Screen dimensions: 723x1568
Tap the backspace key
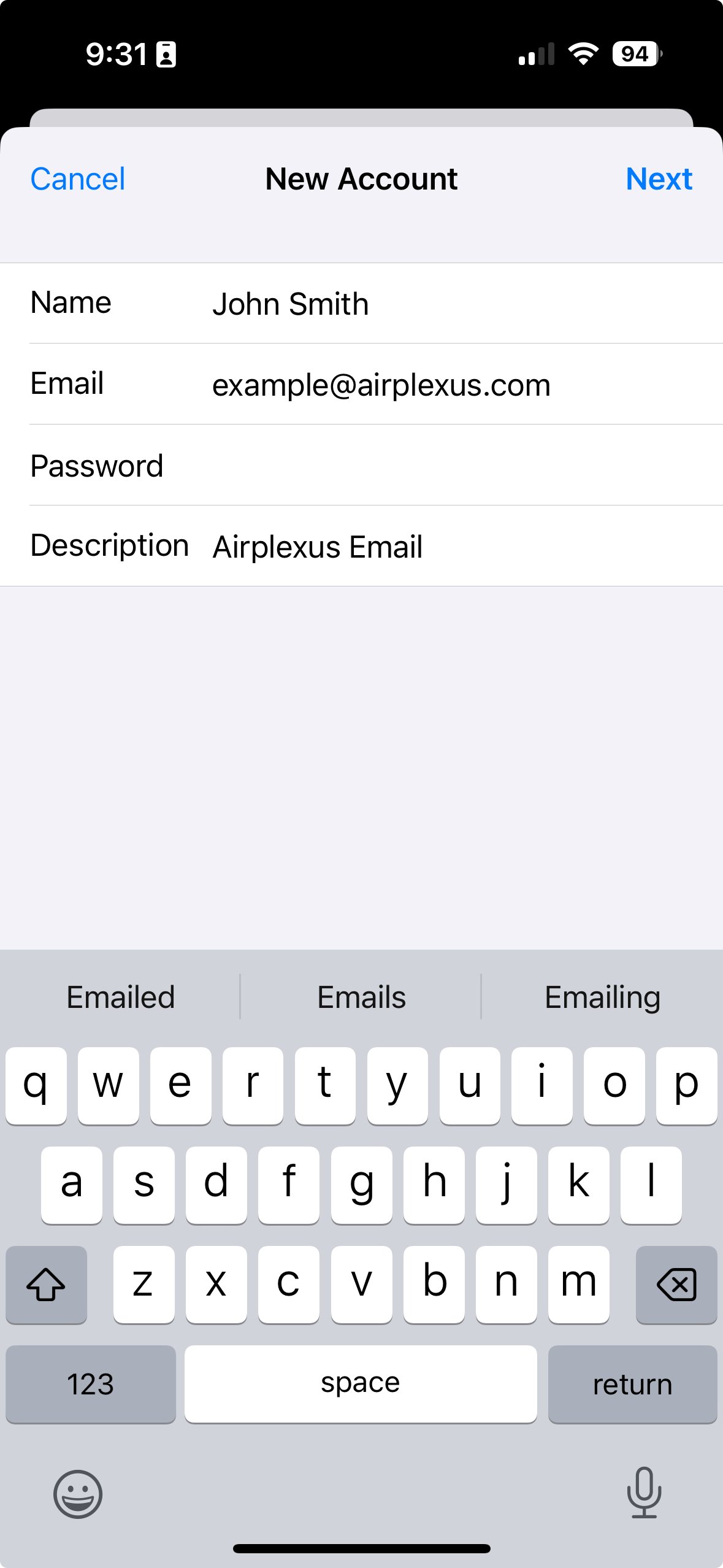coord(676,1284)
